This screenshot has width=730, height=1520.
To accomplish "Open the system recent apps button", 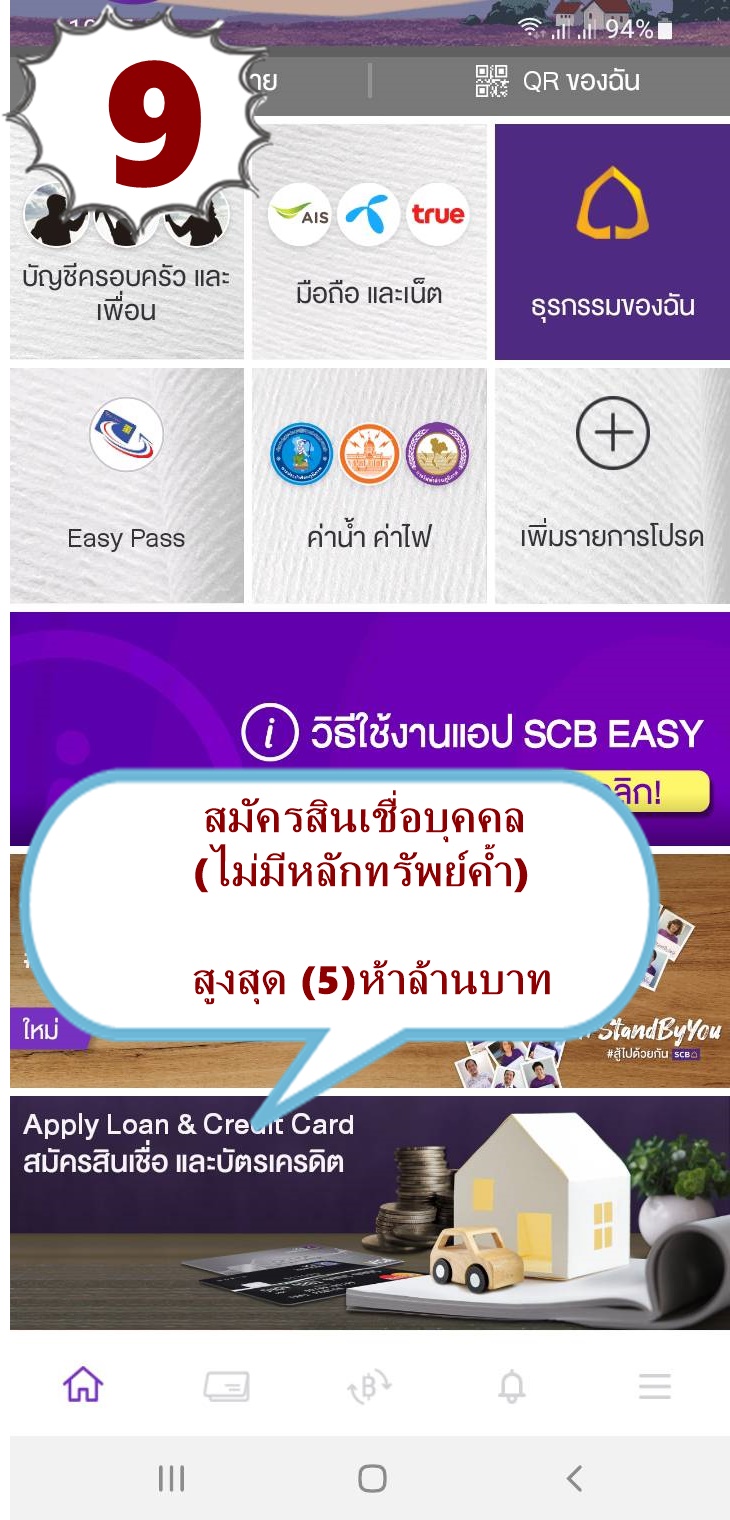I will tap(171, 1478).
